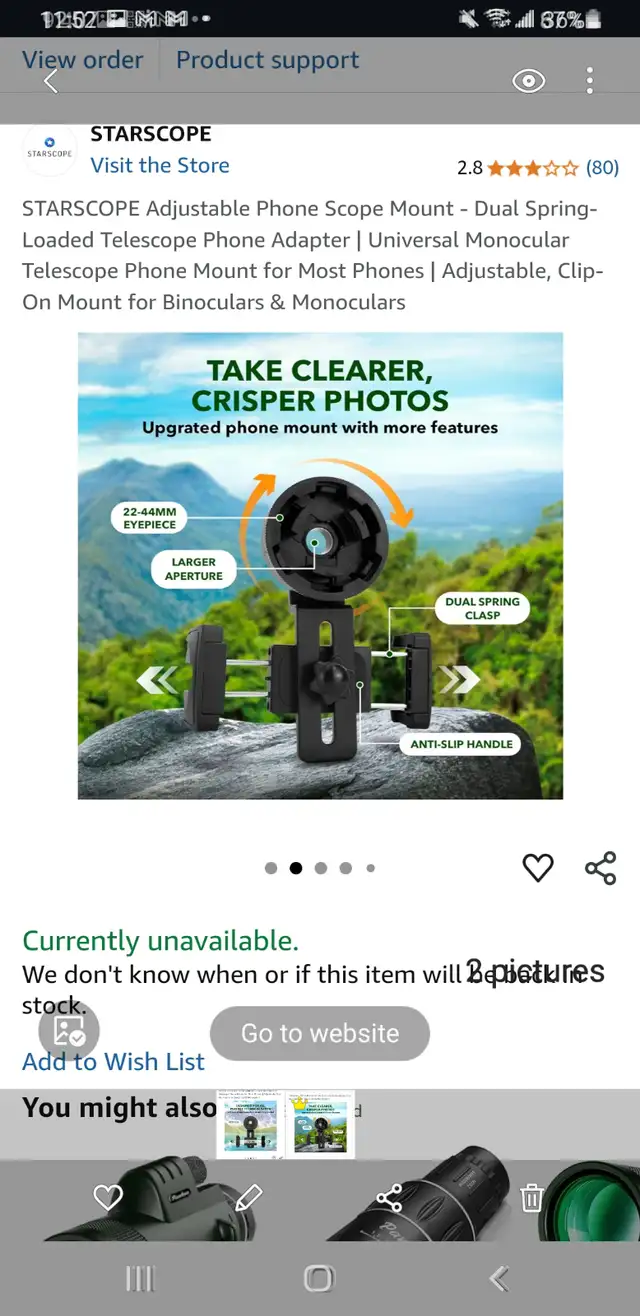Go back using the top-left arrow
The width and height of the screenshot is (640, 1316).
(51, 81)
